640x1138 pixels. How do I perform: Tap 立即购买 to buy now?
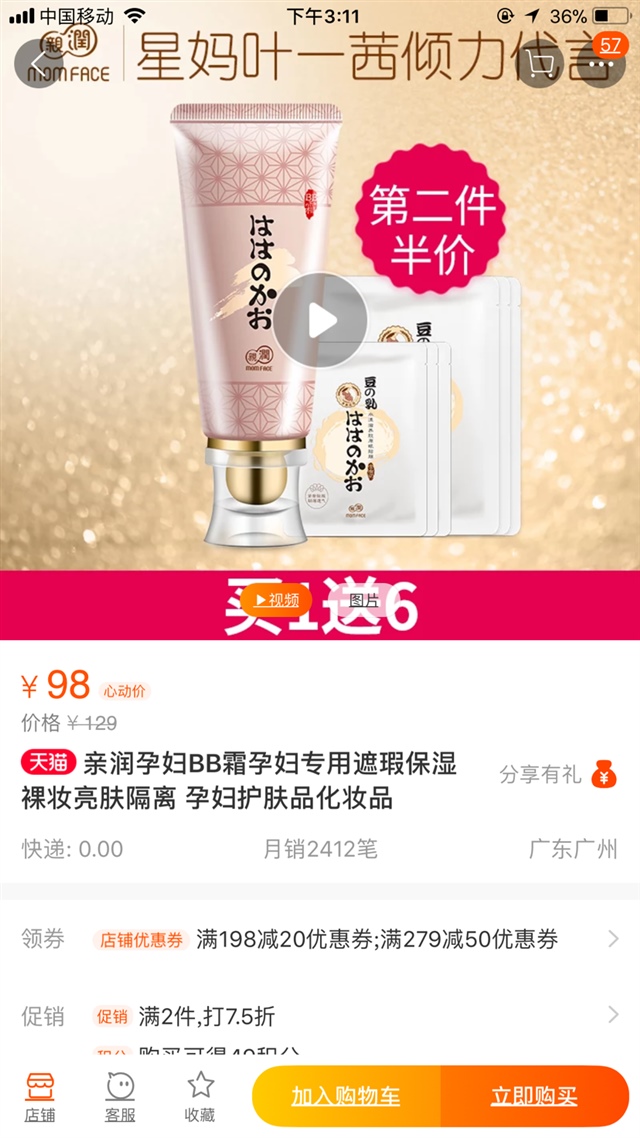click(534, 1096)
